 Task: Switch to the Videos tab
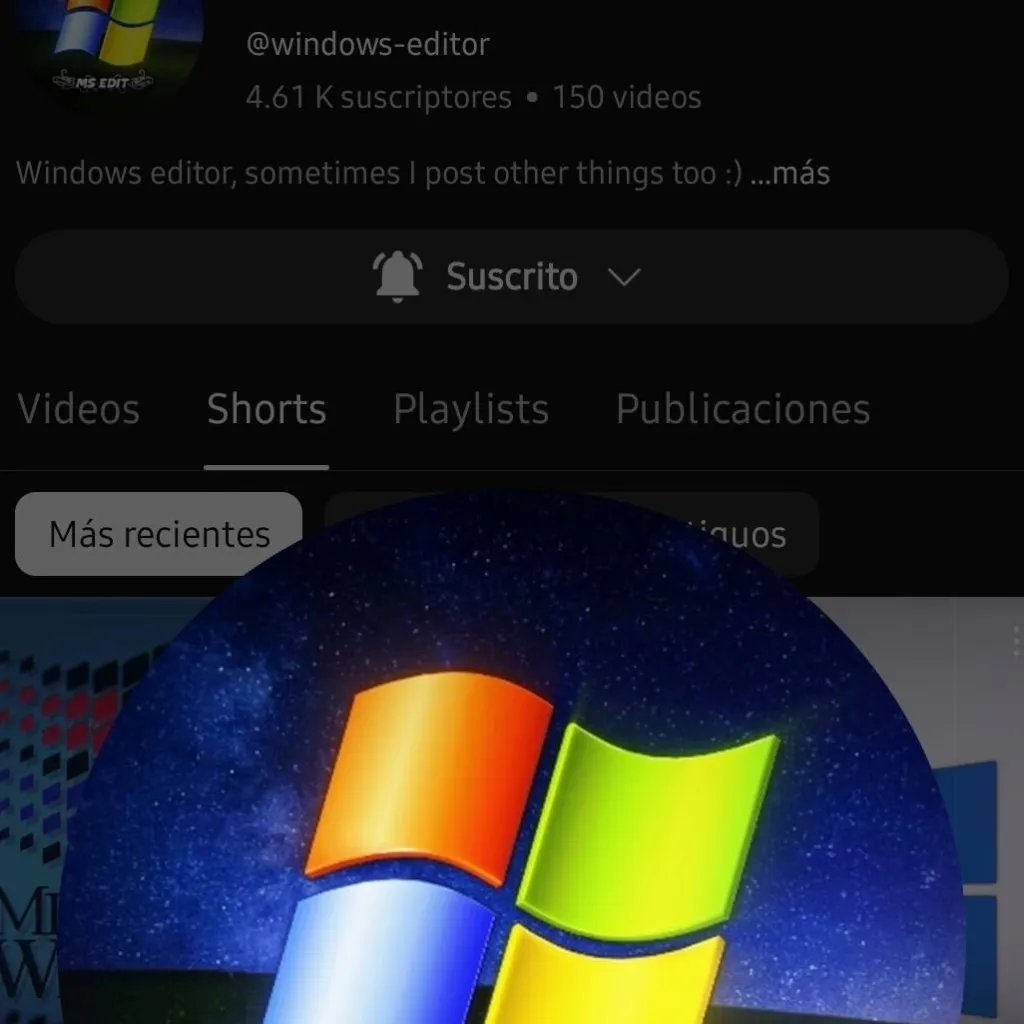point(78,409)
